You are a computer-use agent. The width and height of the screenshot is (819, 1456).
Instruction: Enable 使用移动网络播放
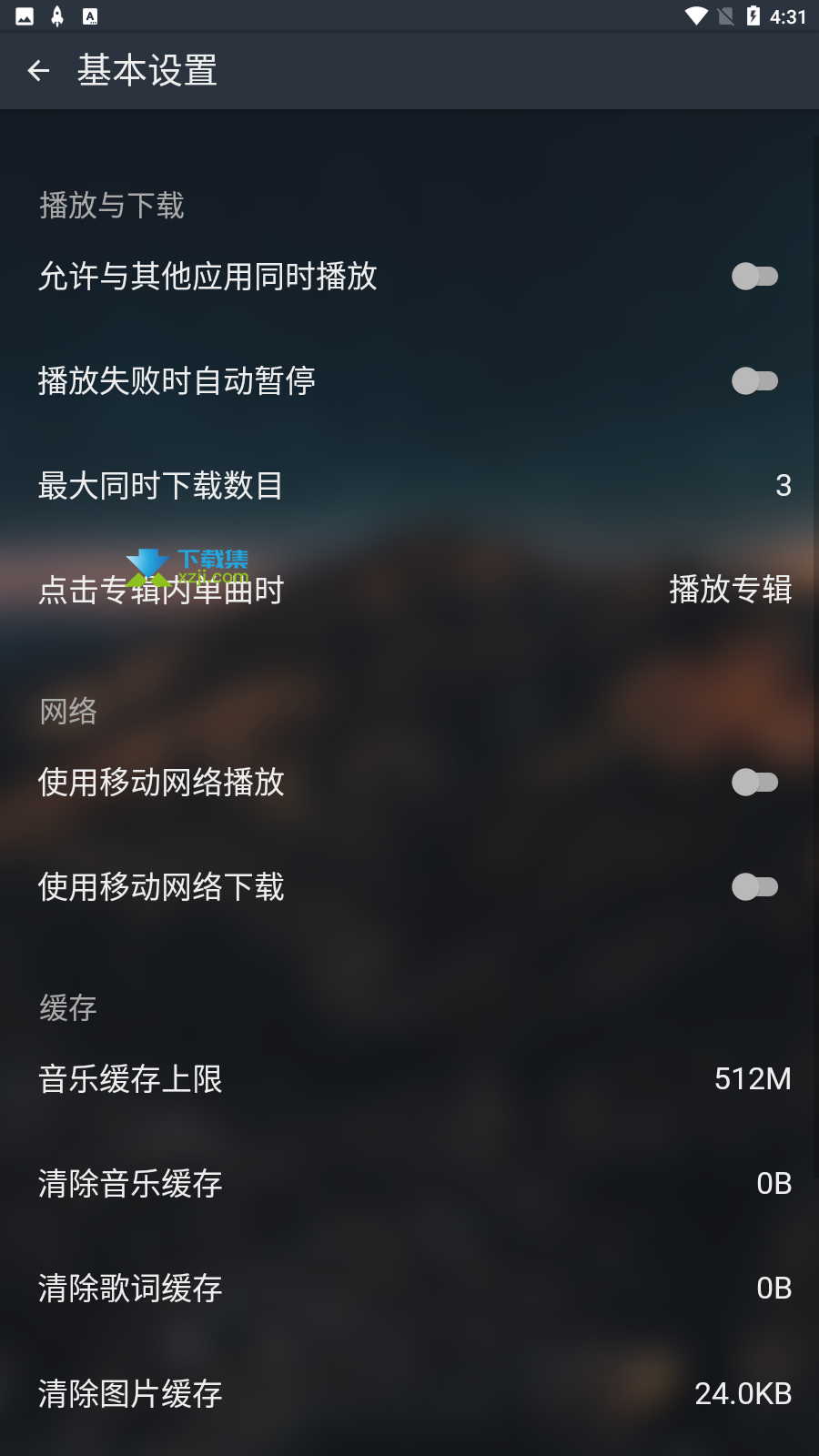click(755, 783)
